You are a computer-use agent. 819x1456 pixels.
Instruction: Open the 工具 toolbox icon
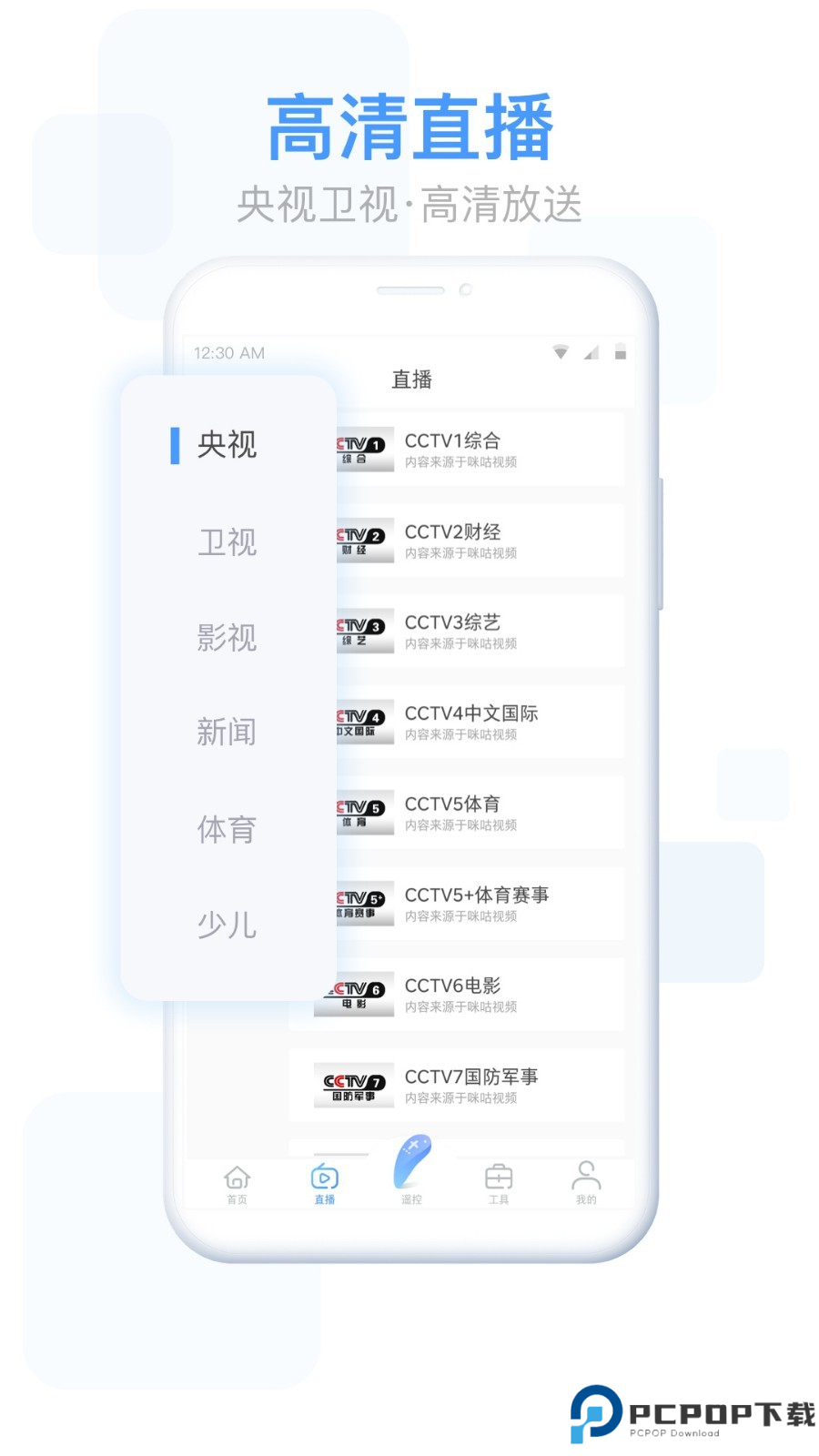(499, 1178)
